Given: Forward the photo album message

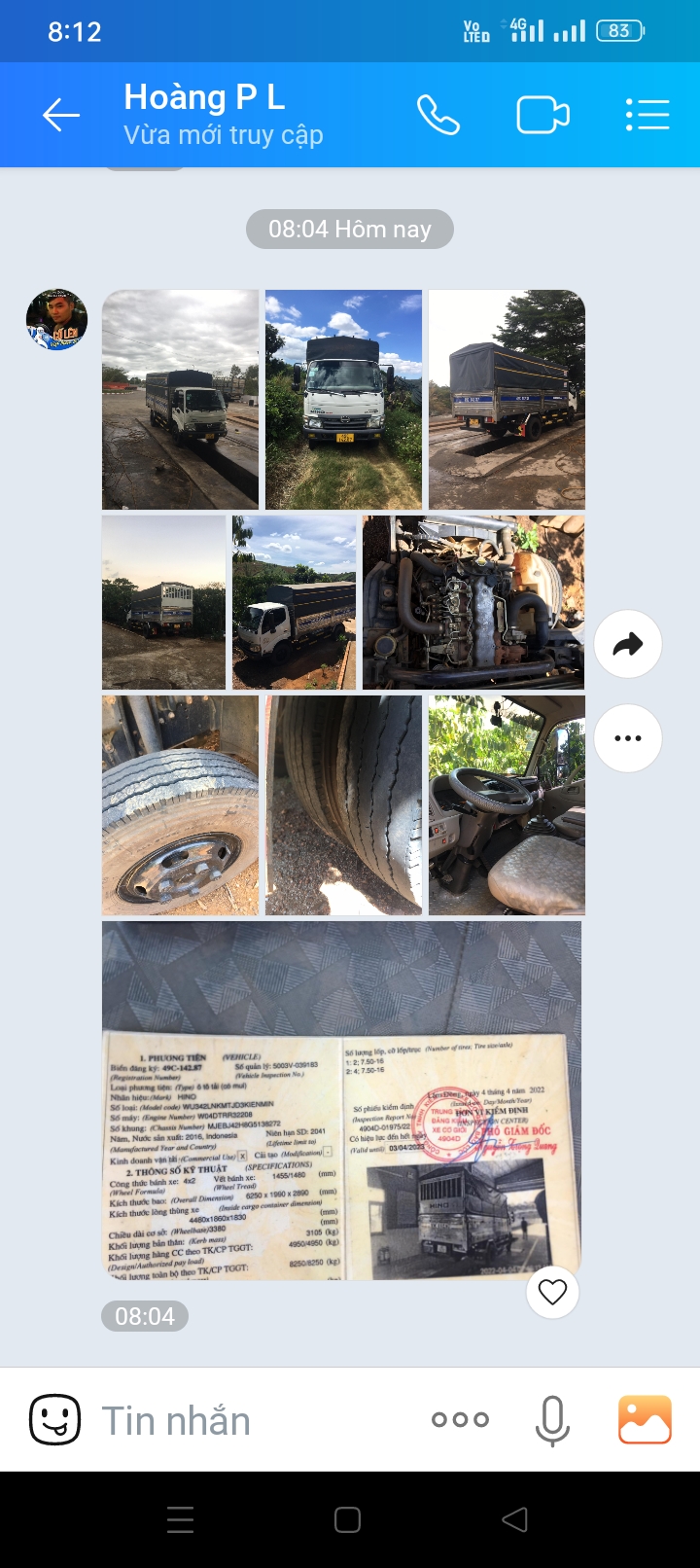Looking at the screenshot, I should point(628,644).
